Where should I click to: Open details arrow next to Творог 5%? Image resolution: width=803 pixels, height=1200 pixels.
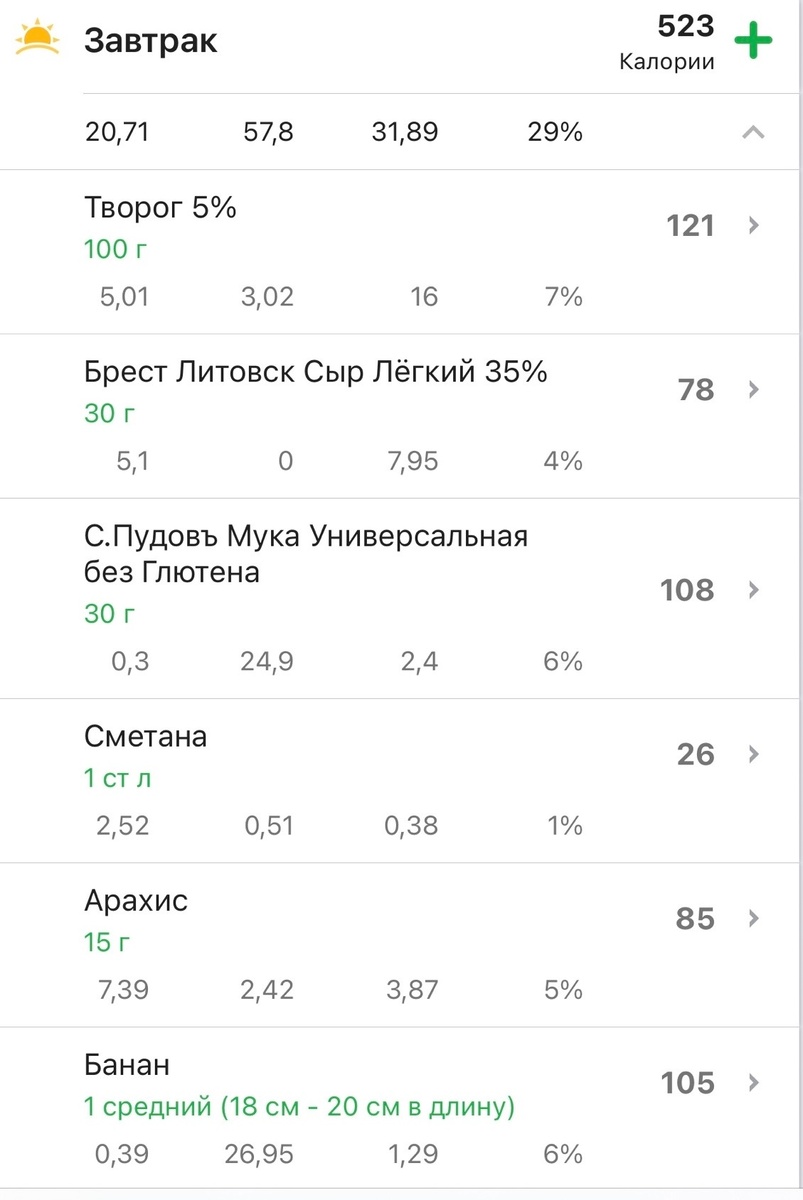(x=753, y=225)
